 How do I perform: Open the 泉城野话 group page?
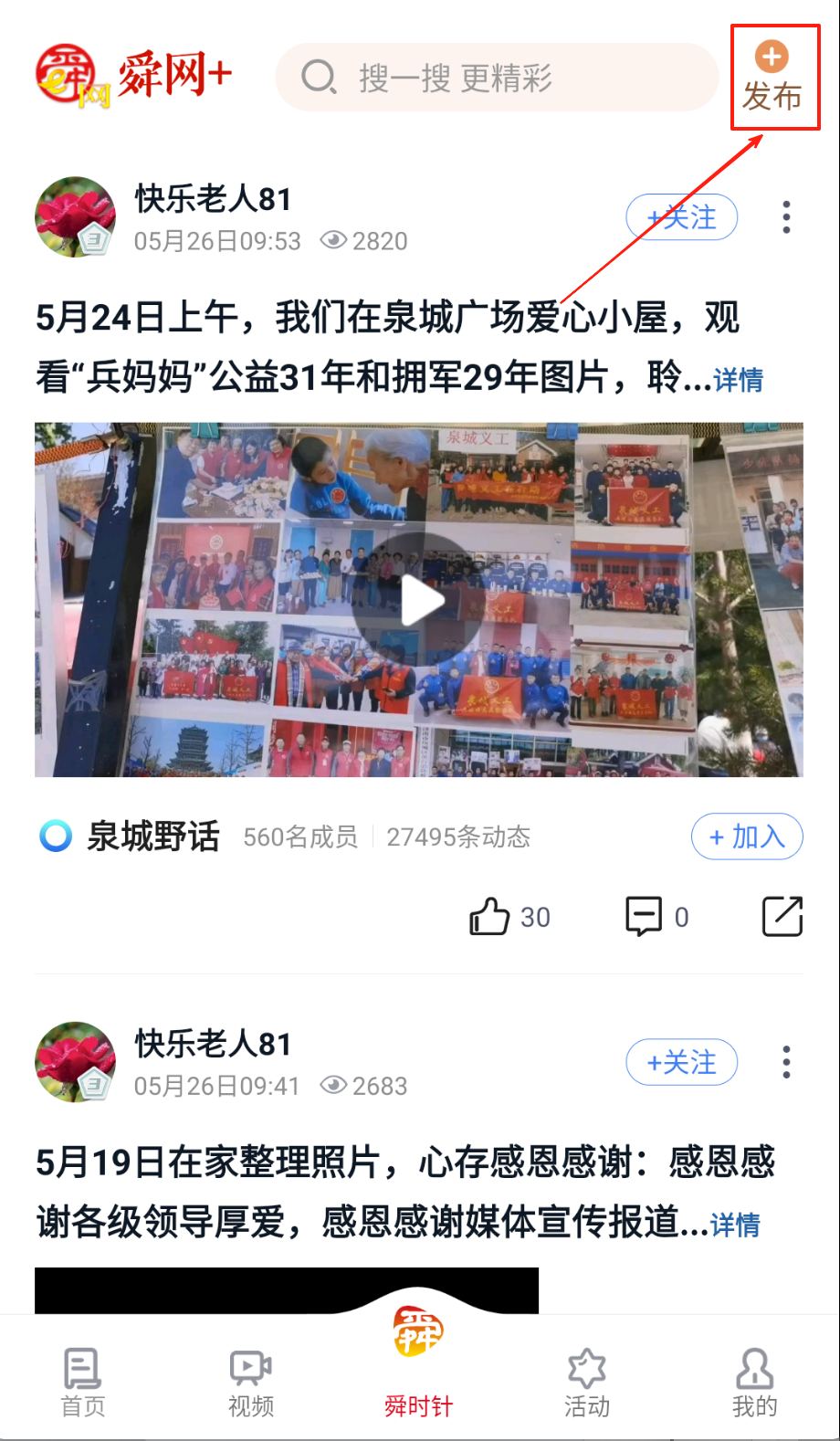click(x=153, y=836)
